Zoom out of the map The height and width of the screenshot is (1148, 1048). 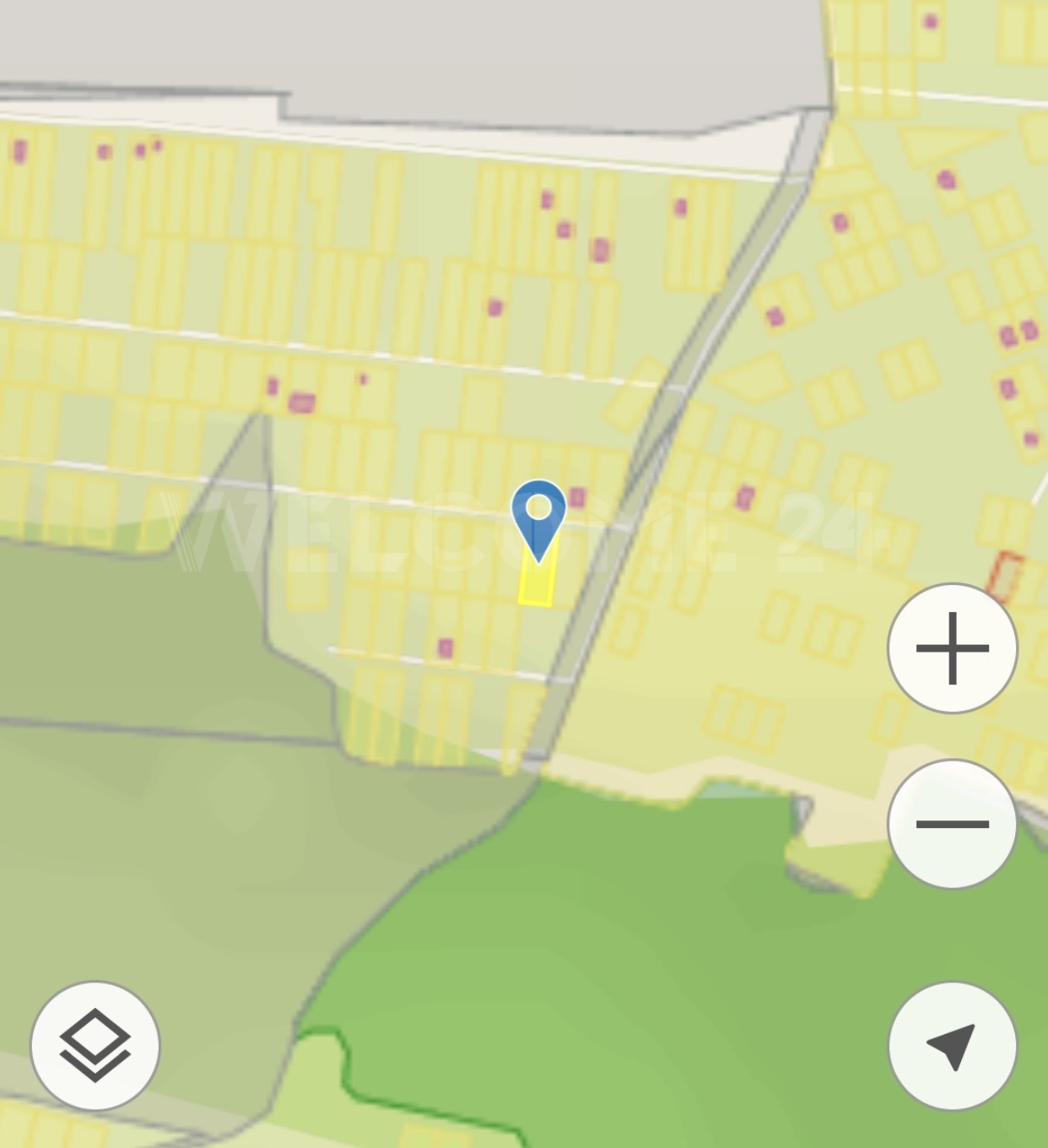(952, 823)
